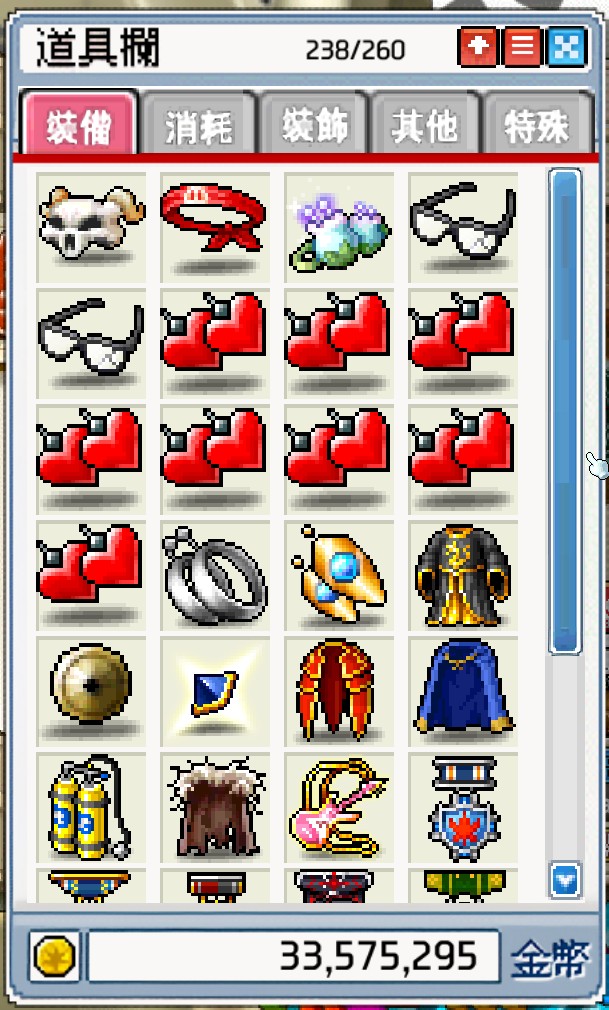Switch to the 消耗 tab
The height and width of the screenshot is (1010, 609).
coord(198,126)
